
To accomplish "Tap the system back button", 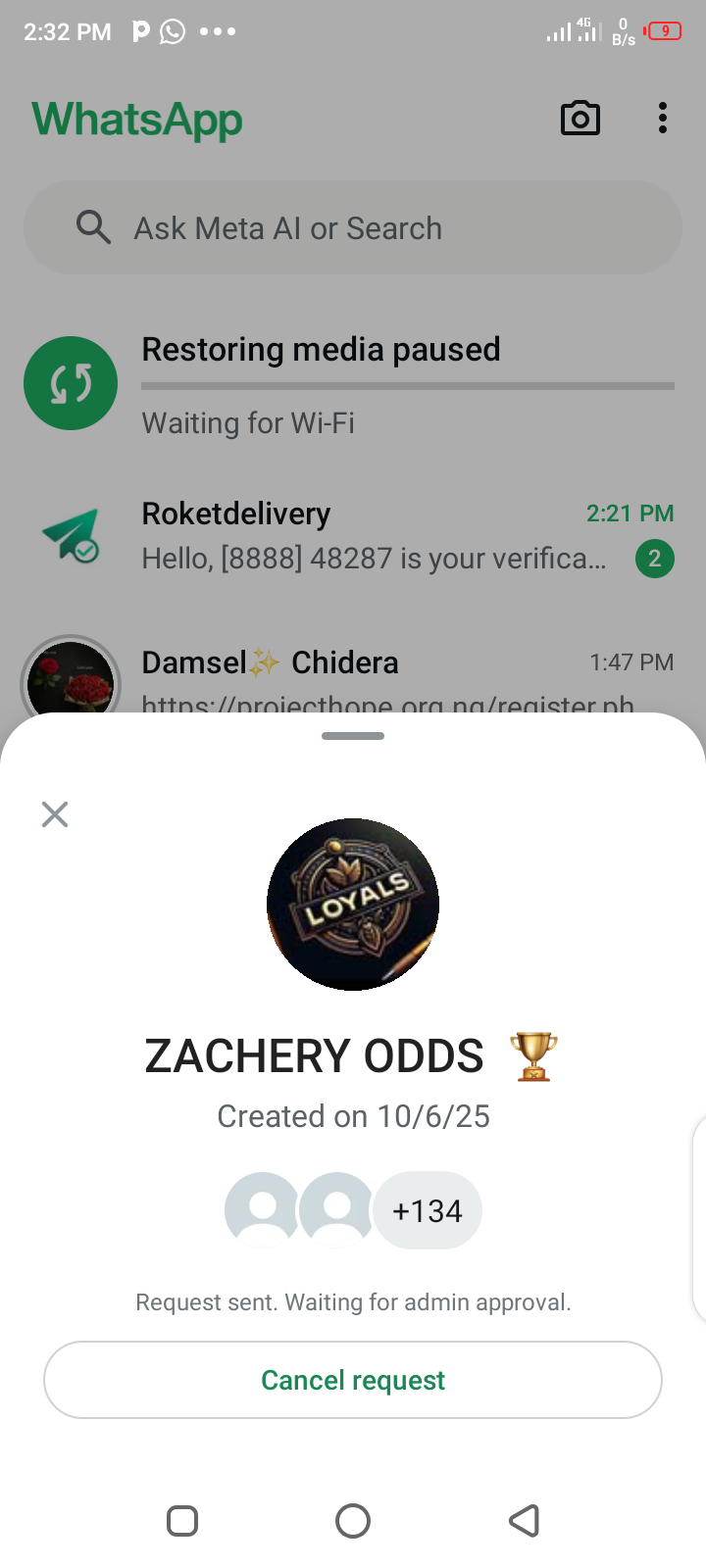I will point(525,1521).
